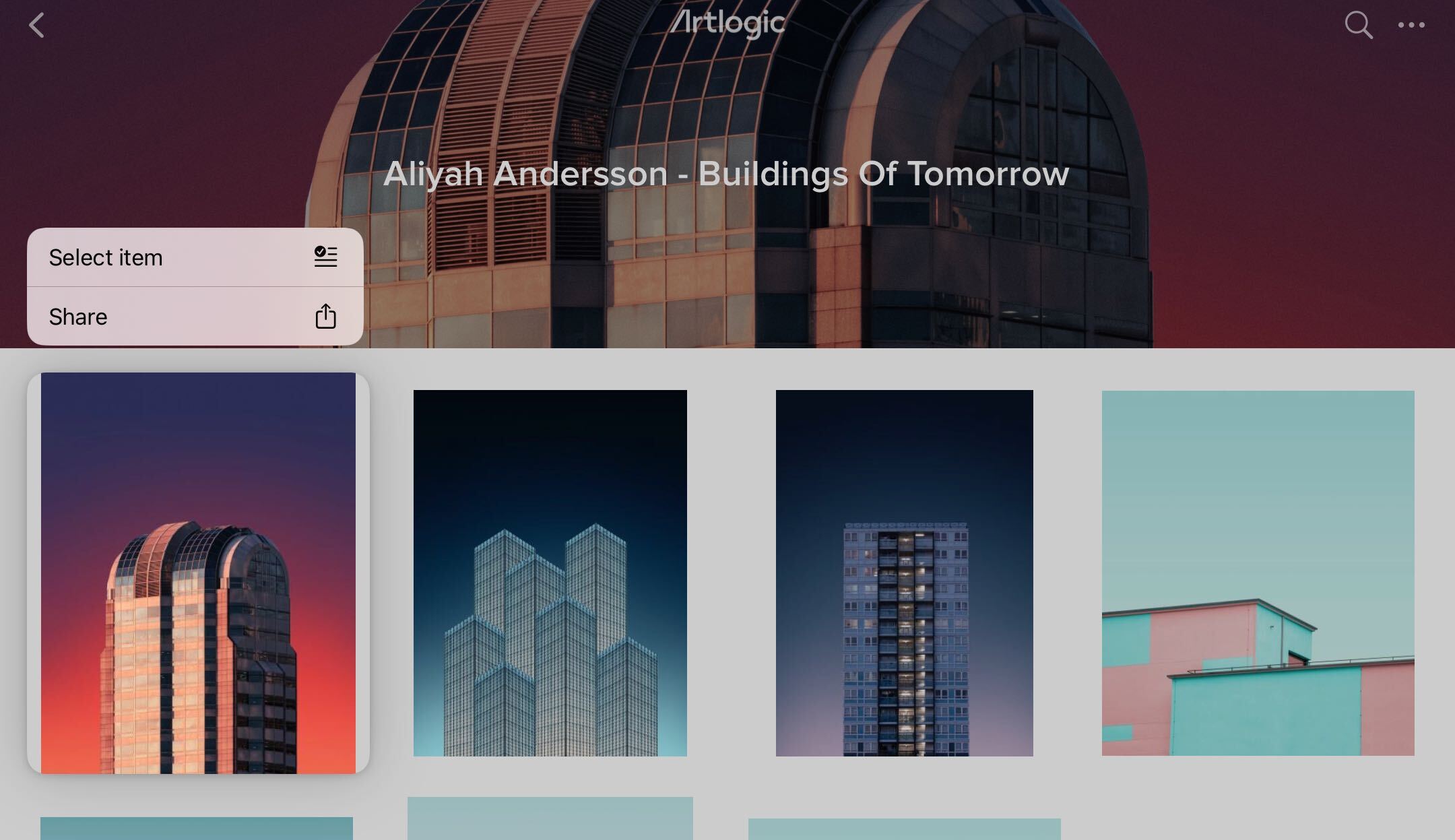Open the dark apartment block artwork

pos(904,573)
